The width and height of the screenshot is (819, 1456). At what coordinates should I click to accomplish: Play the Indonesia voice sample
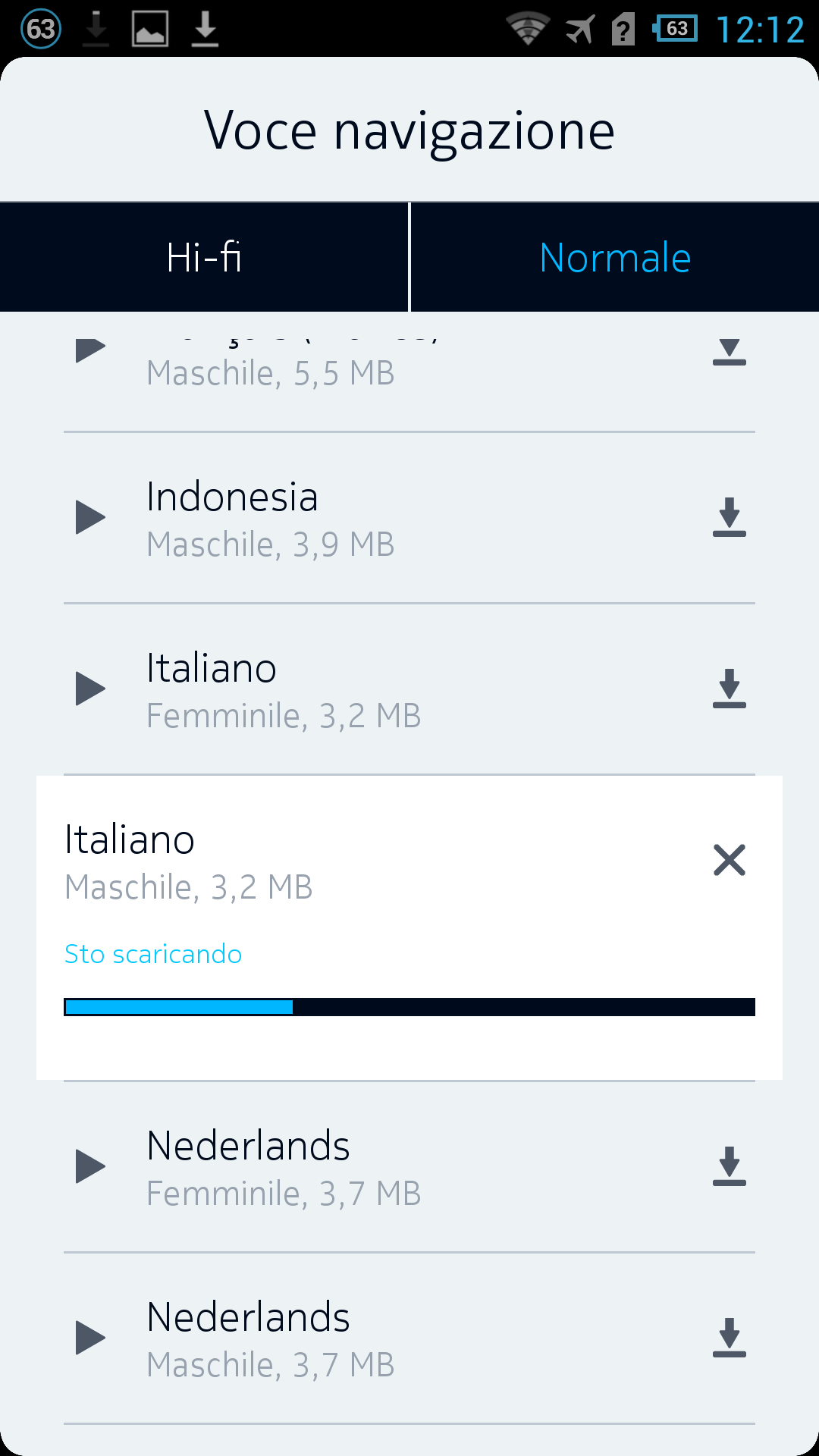[90, 518]
